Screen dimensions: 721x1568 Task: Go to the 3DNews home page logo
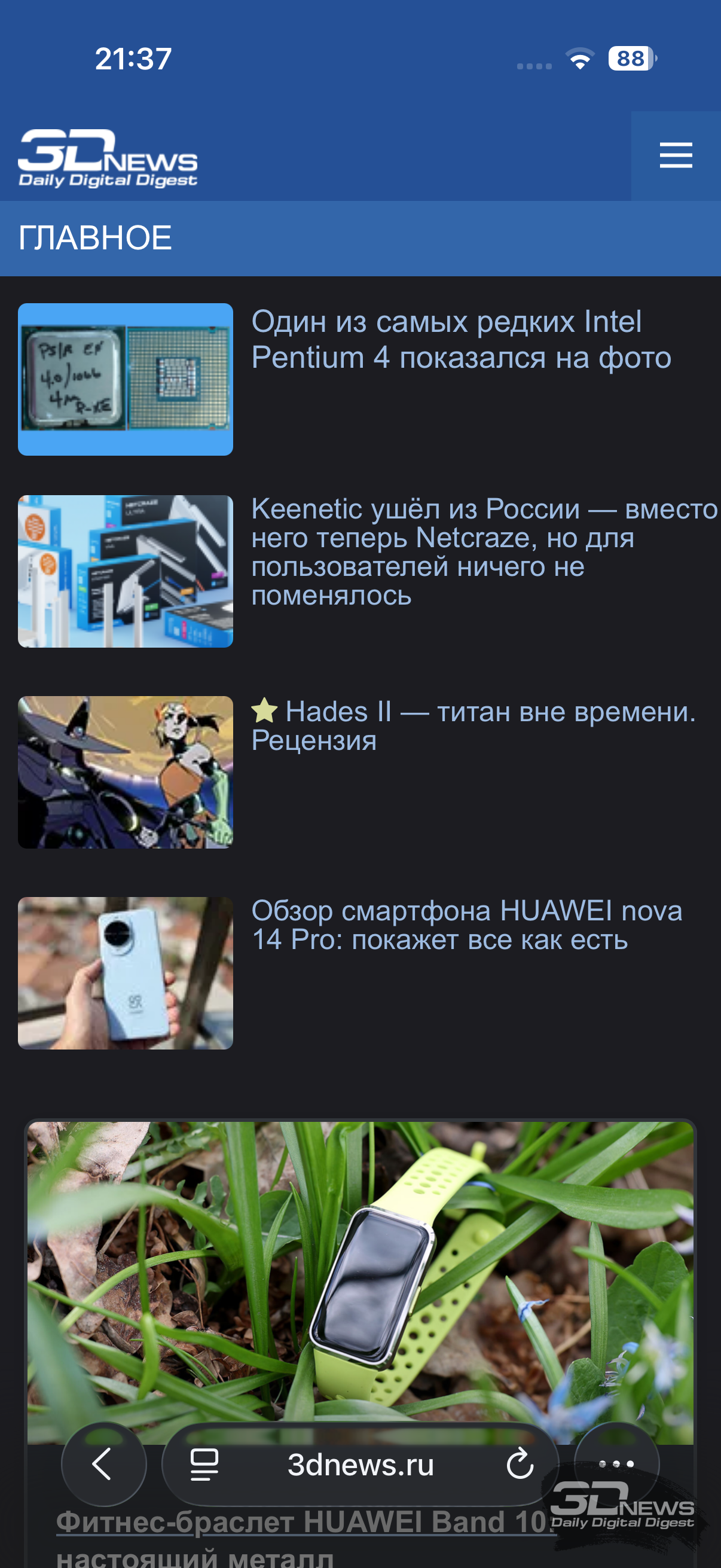click(x=108, y=158)
